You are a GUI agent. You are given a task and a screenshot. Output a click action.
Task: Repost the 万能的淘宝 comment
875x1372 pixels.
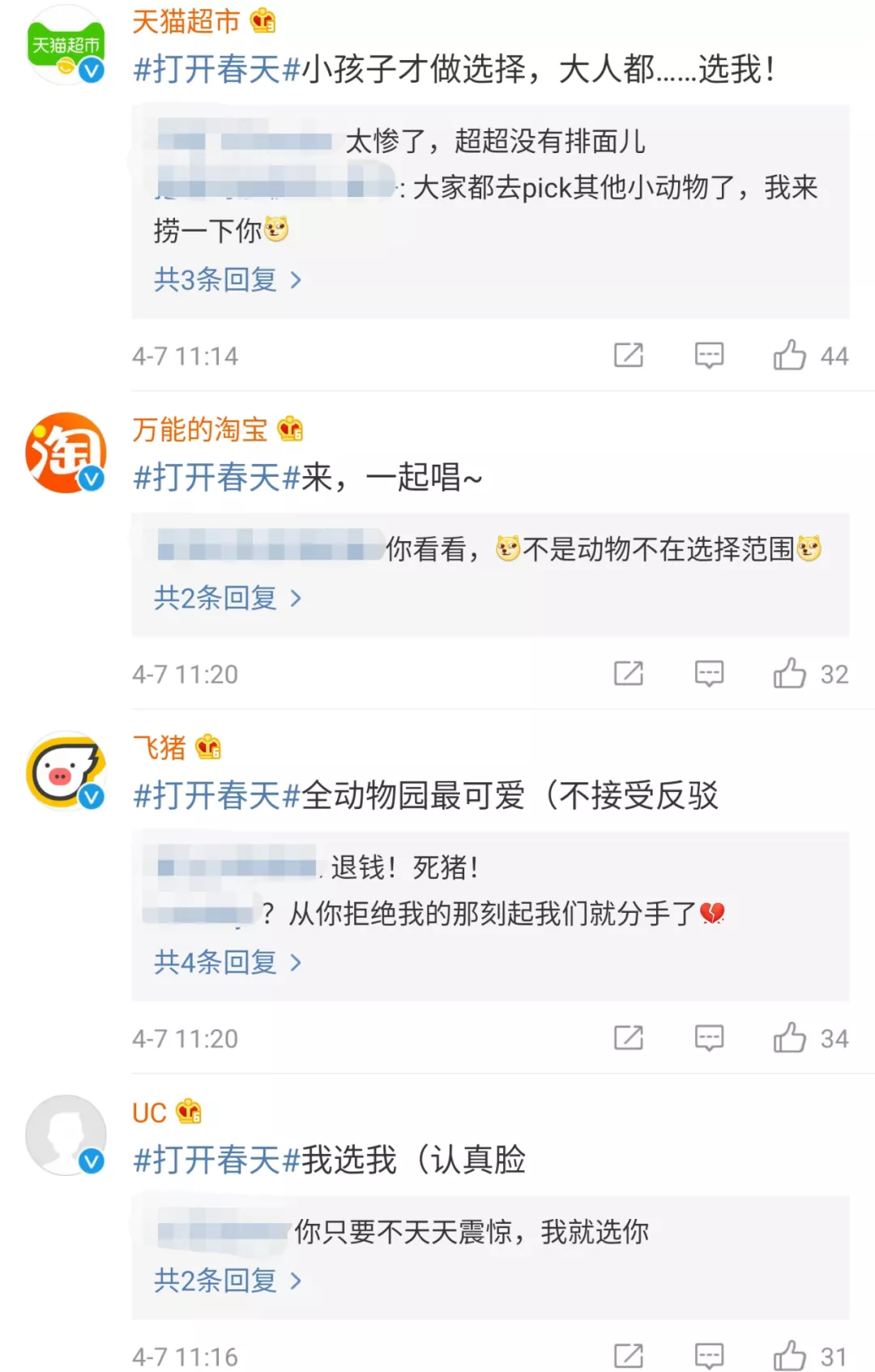coord(629,674)
